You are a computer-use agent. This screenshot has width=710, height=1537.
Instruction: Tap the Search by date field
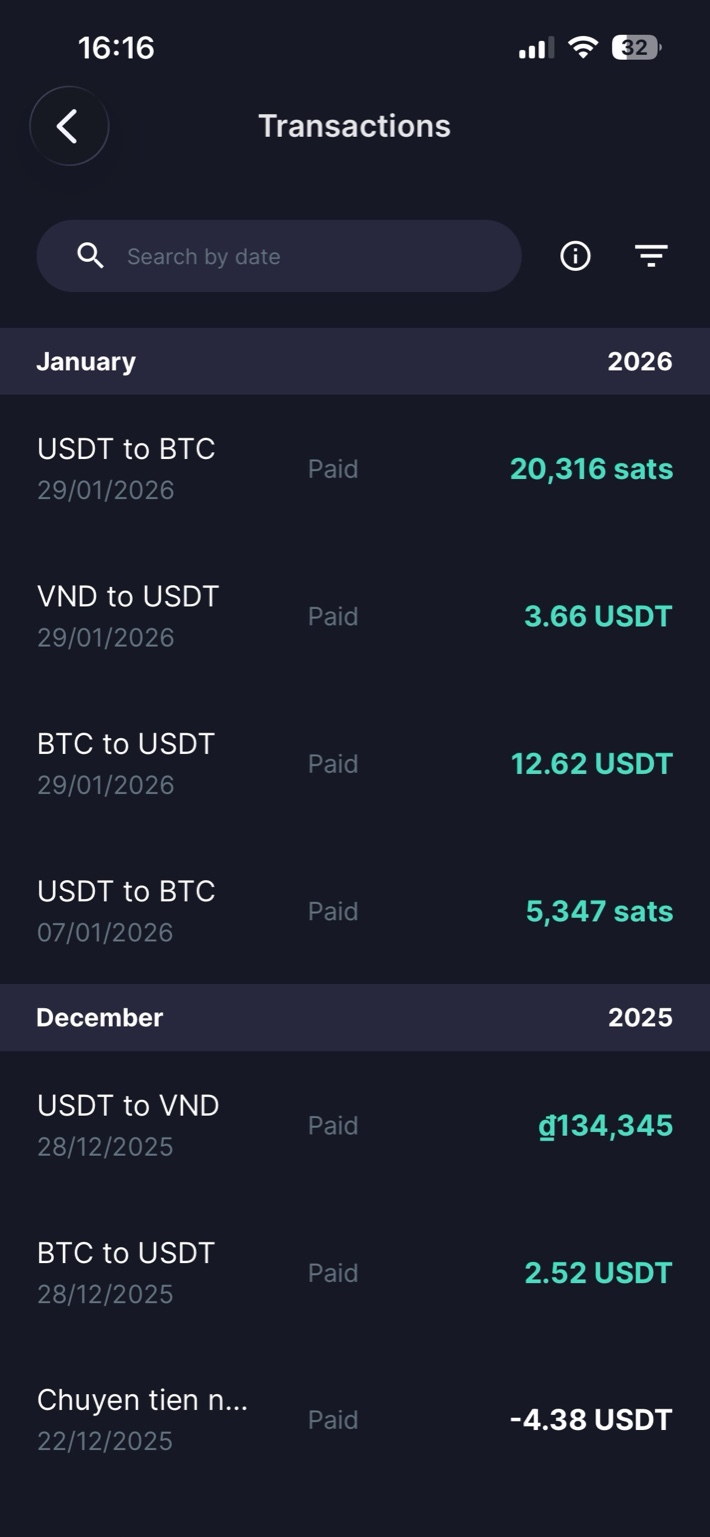(x=278, y=257)
